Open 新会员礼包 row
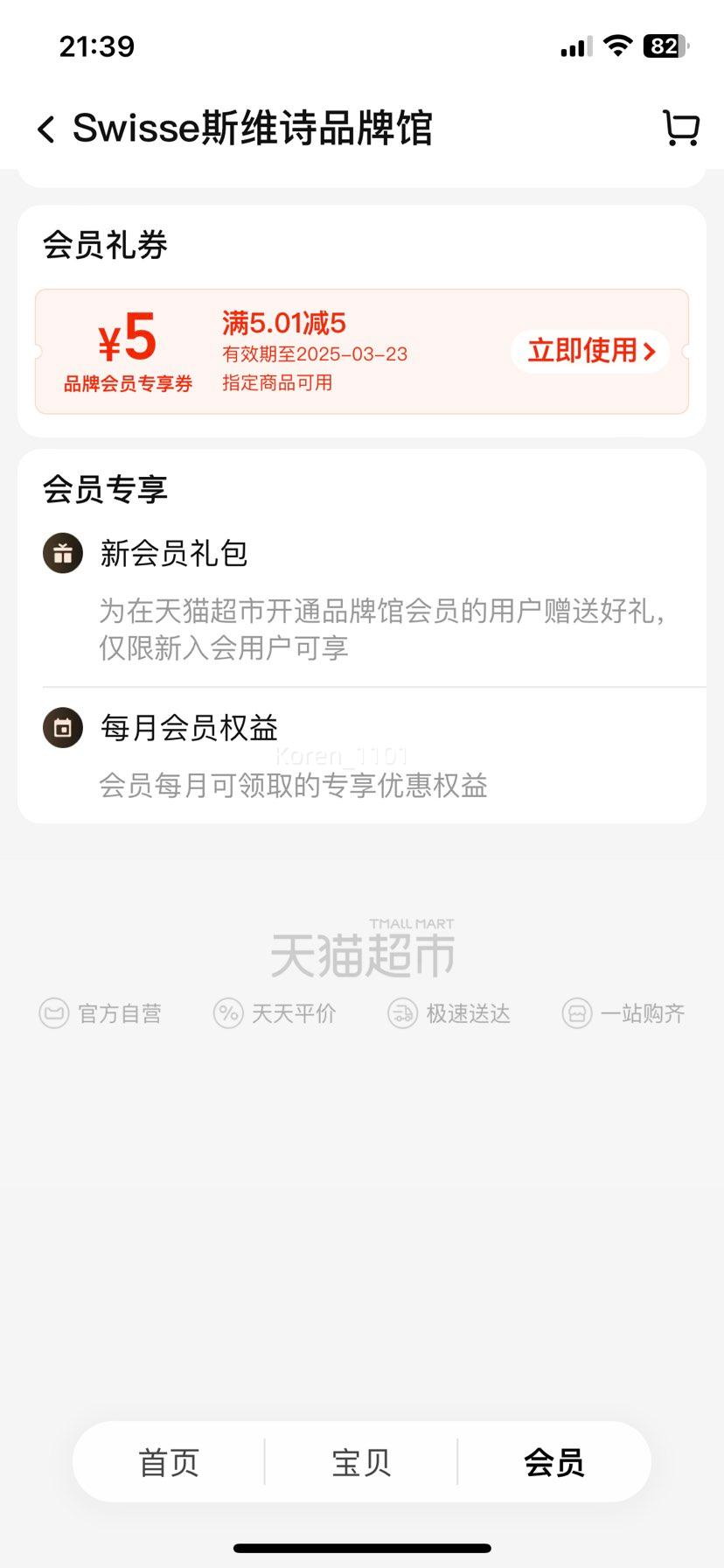 [x=362, y=599]
